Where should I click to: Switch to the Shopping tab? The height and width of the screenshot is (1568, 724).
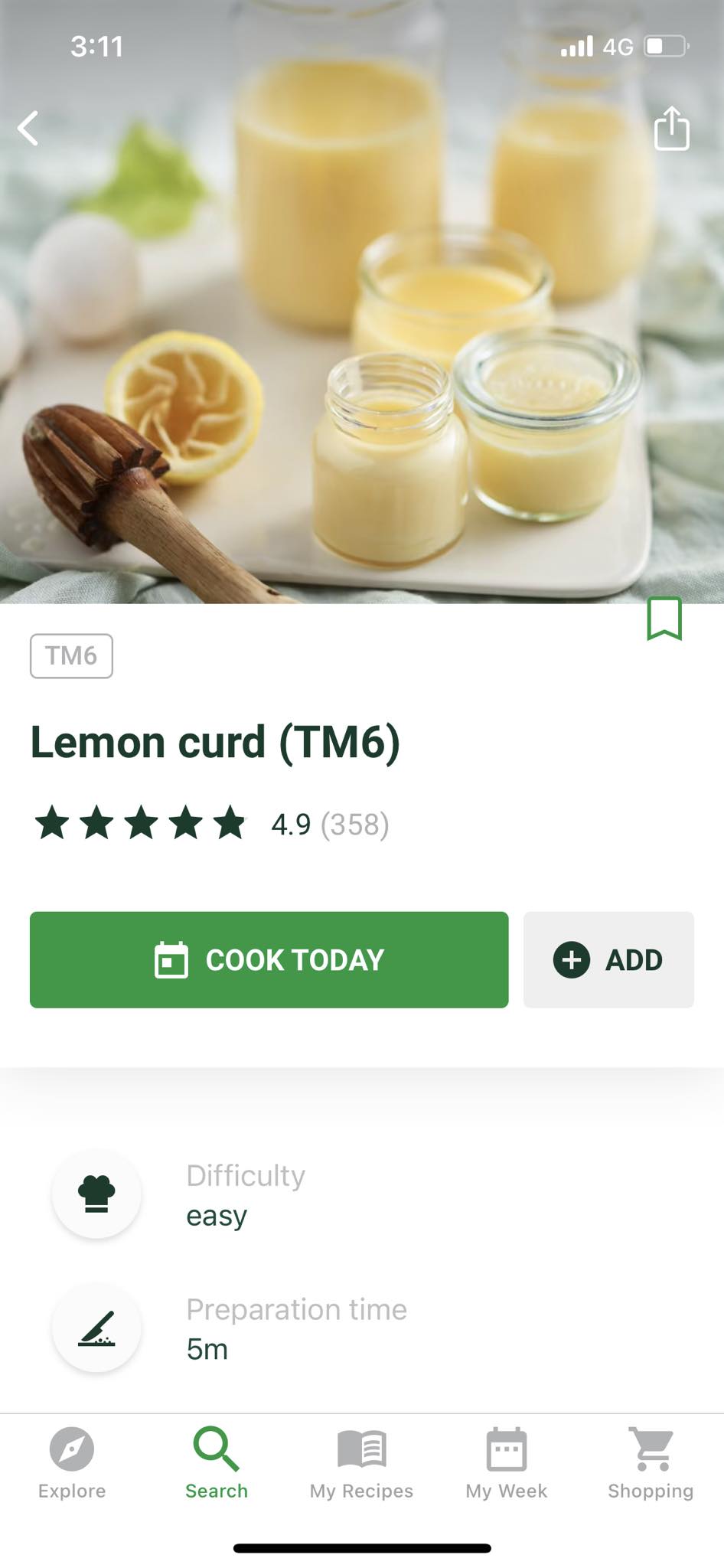[x=651, y=1463]
